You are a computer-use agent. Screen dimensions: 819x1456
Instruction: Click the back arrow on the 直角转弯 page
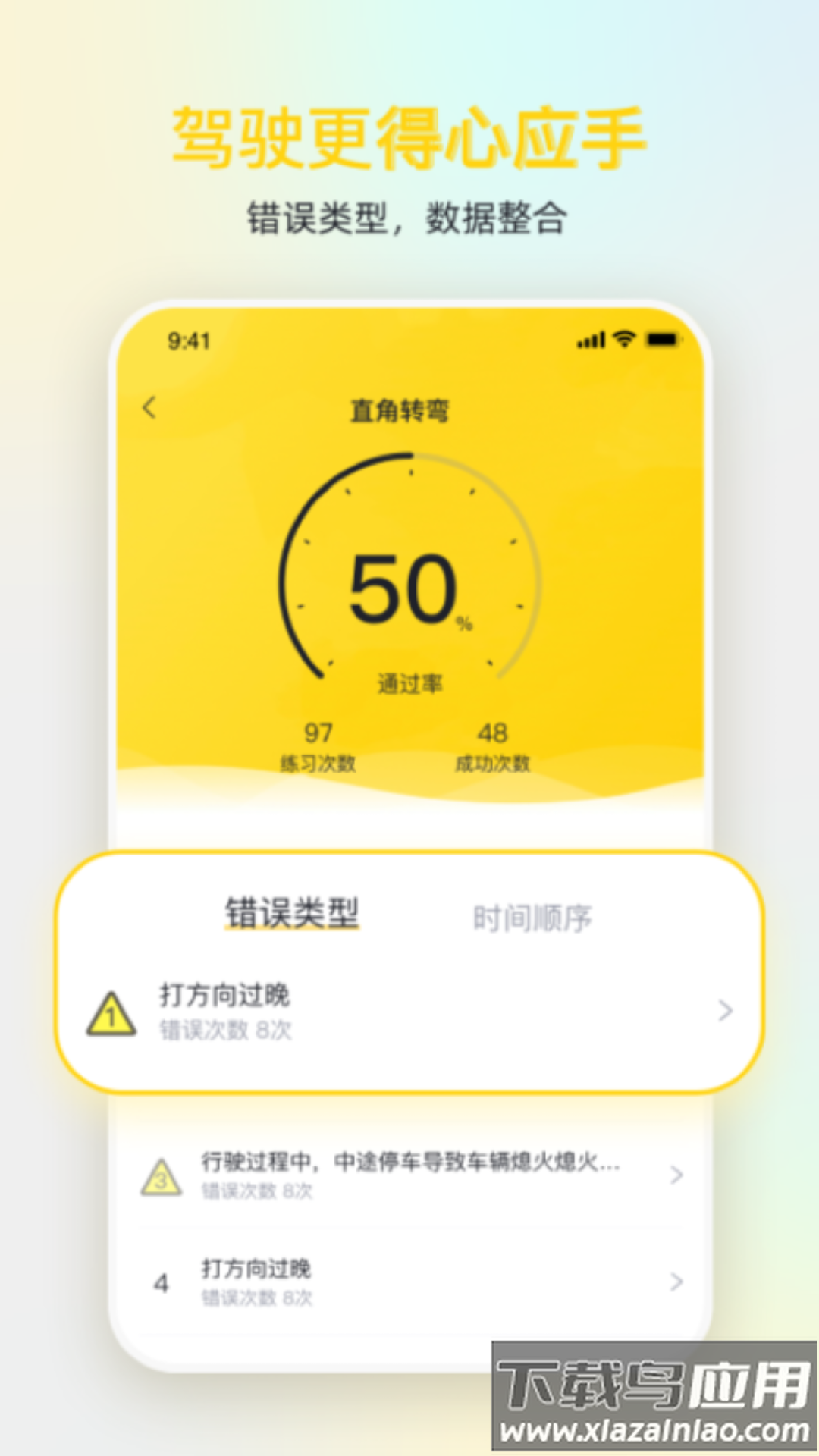(149, 408)
